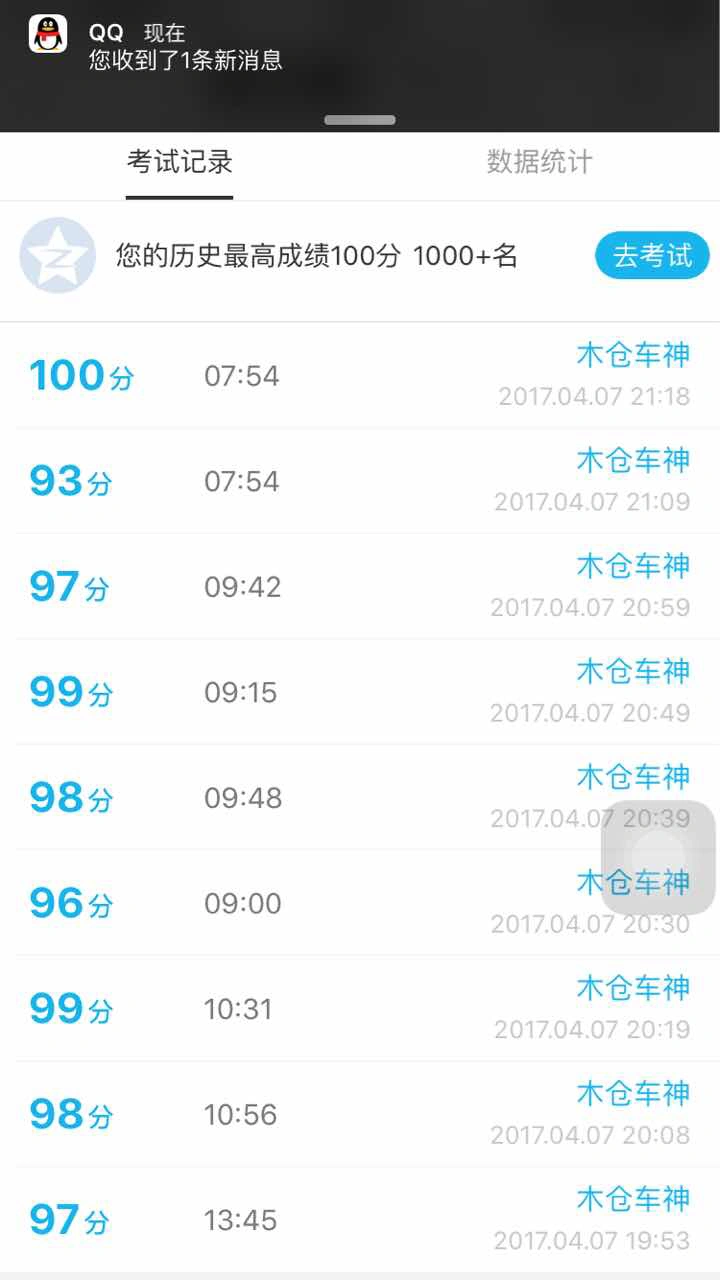This screenshot has height=1280, width=720.
Task: Open the 98分 record from 20:08
Action: (x=360, y=1114)
